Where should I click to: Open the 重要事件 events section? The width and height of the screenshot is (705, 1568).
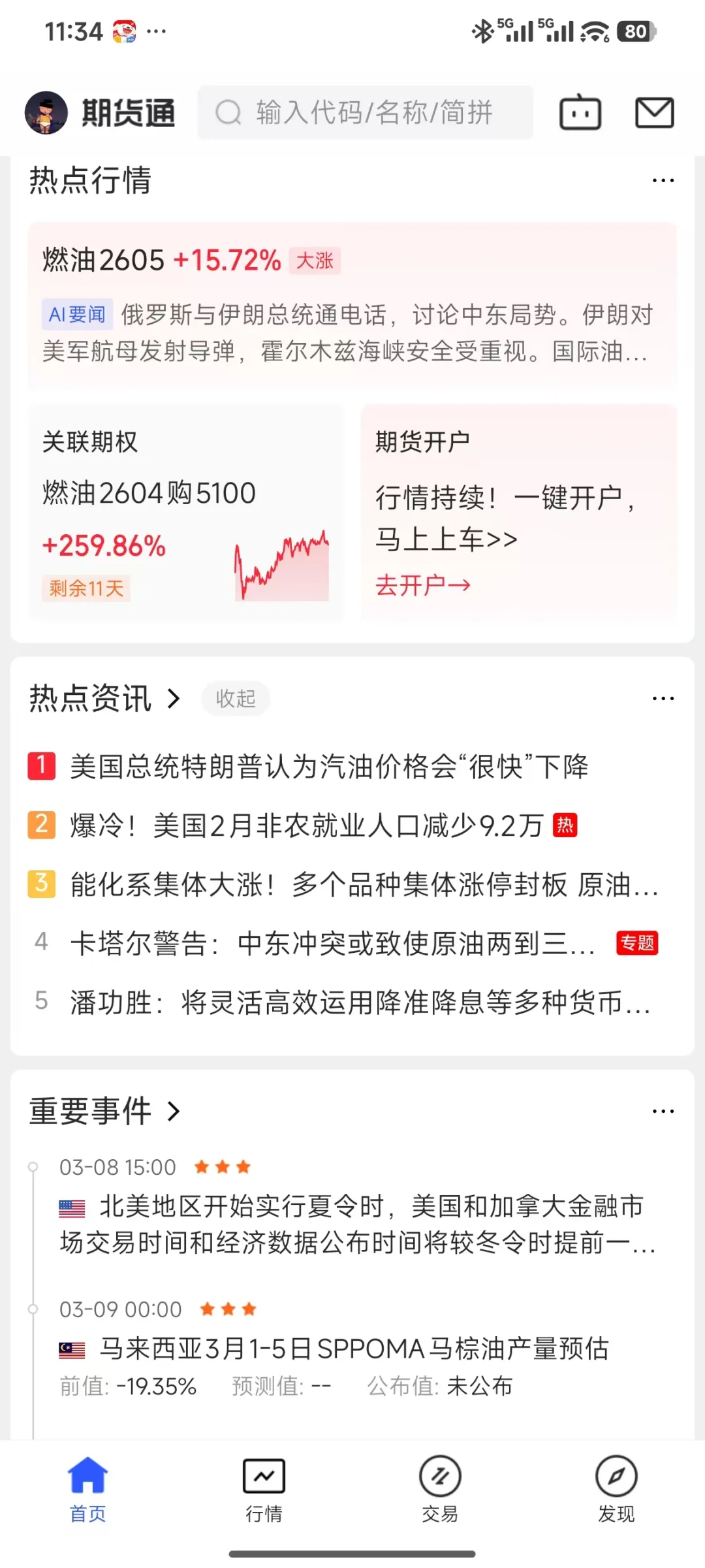104,1111
